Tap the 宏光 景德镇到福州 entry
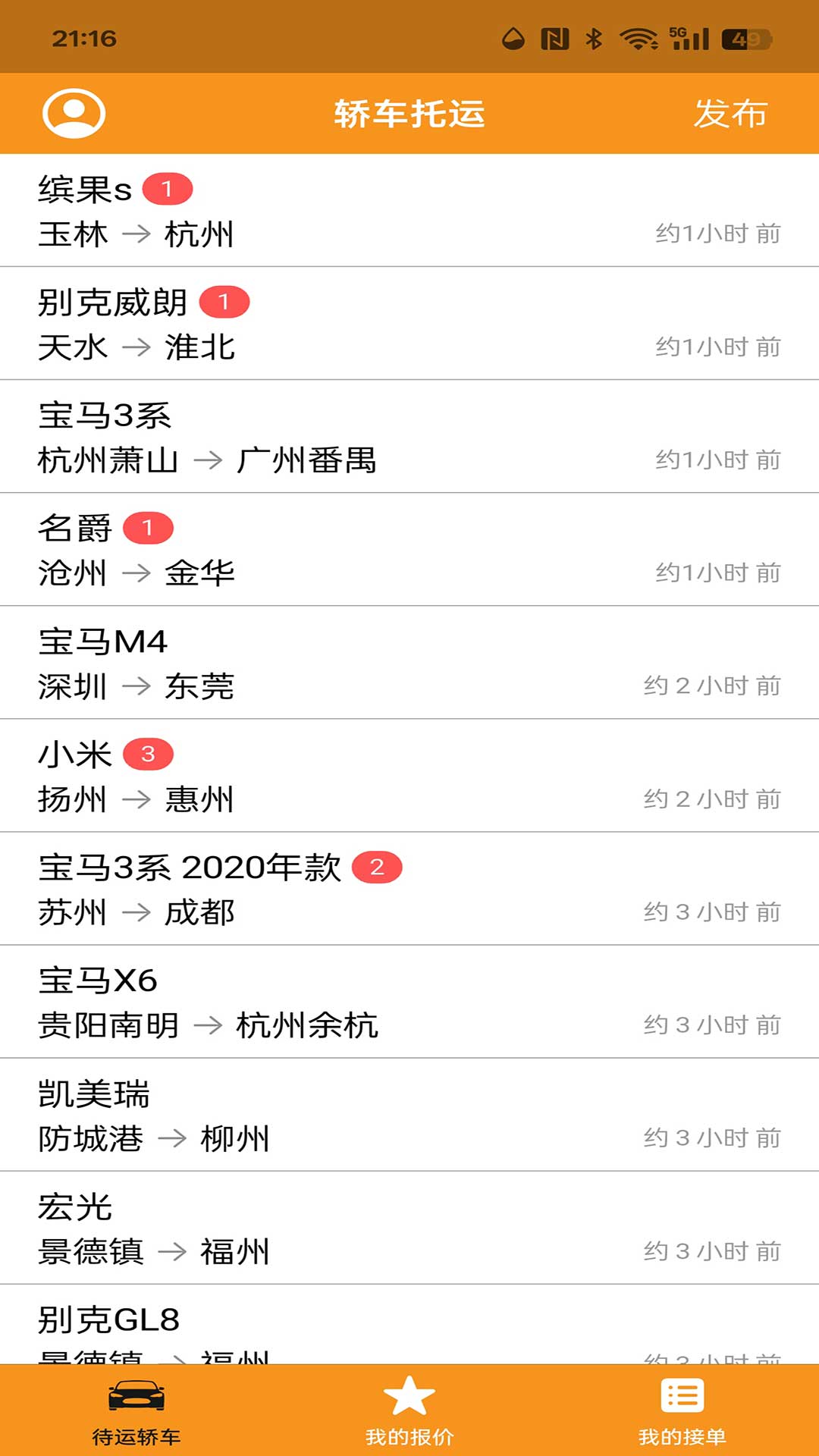 tap(409, 1228)
